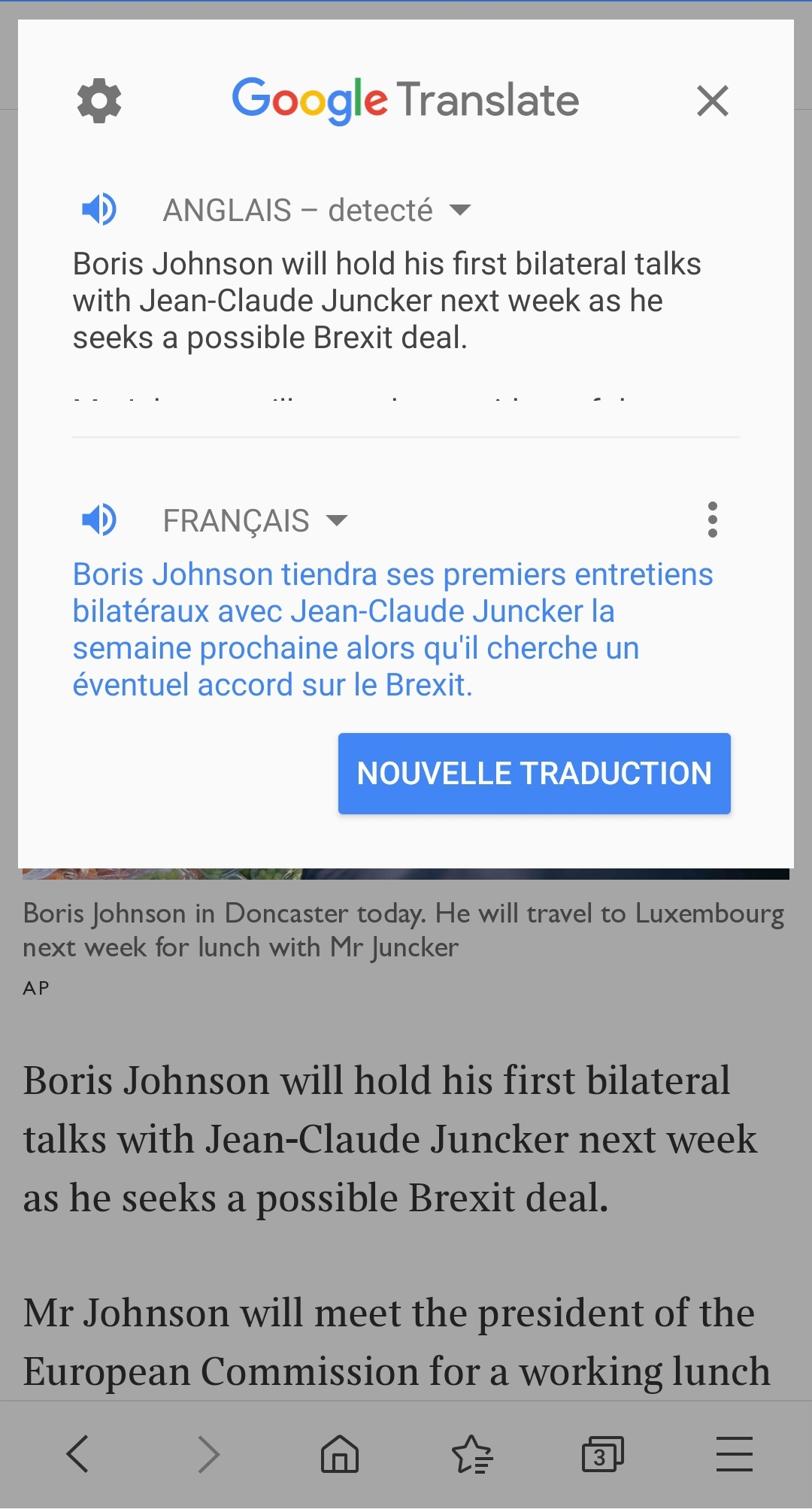
Task: Open Google Translate settings gear
Action: 99,102
